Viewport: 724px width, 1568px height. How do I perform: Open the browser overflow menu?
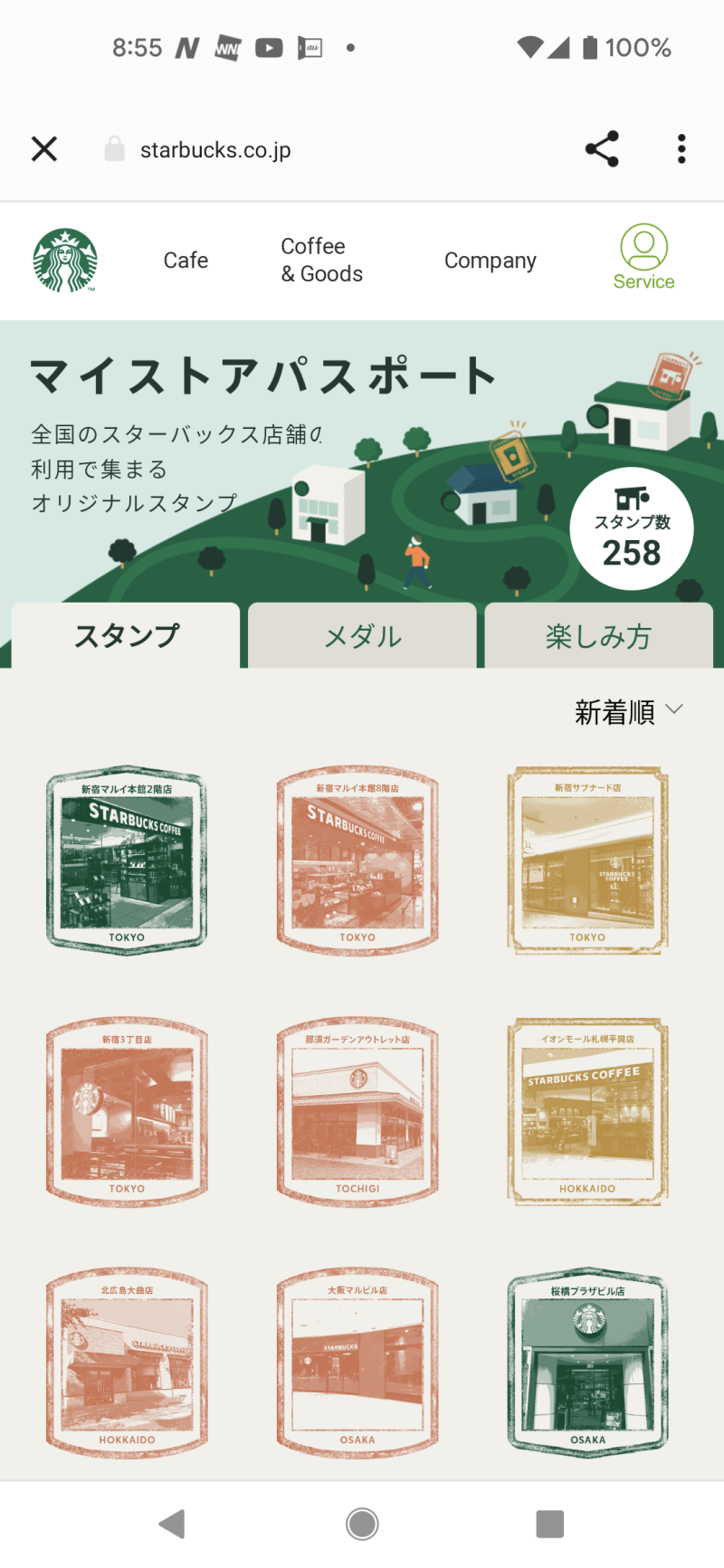point(681,149)
